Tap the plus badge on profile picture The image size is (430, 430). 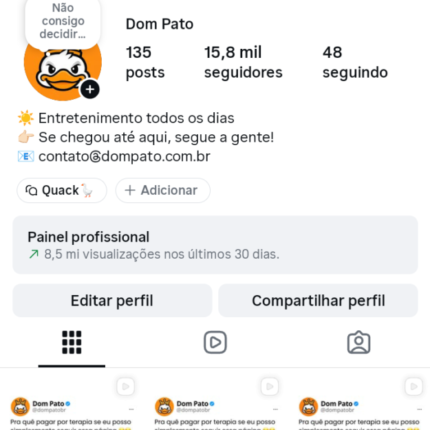point(90,89)
